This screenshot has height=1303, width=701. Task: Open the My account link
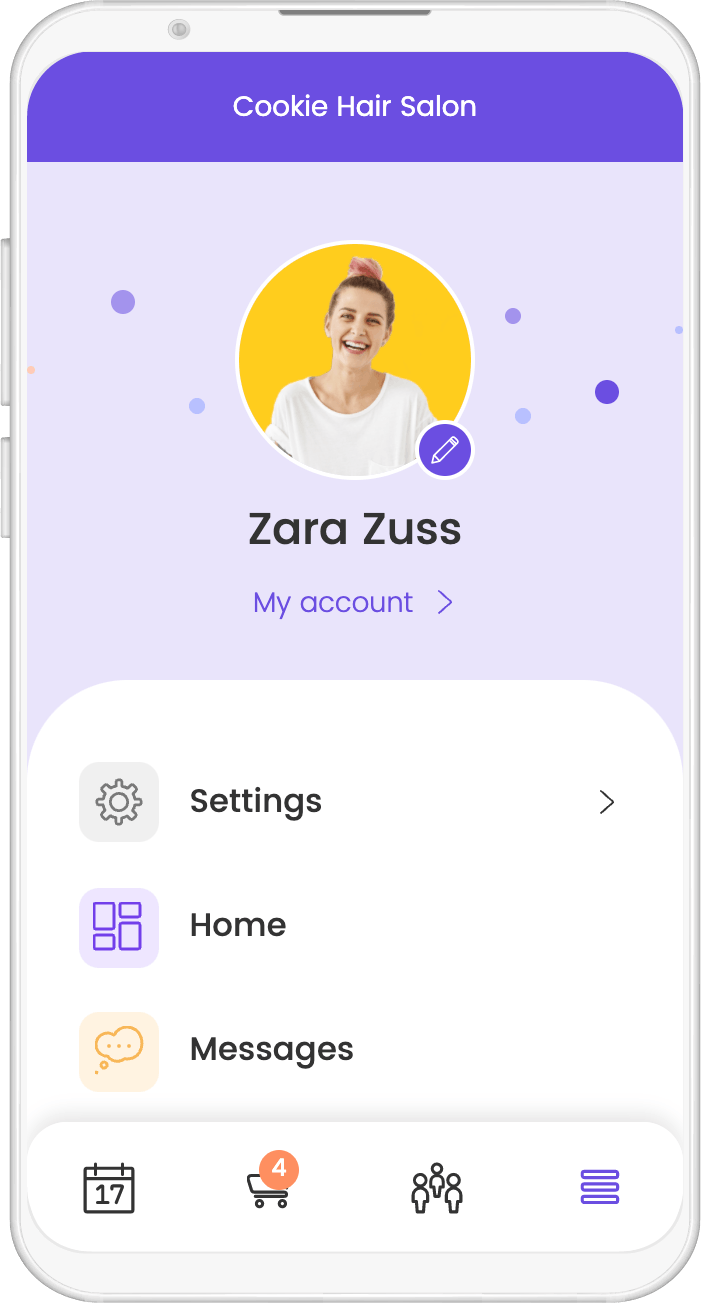[x=352, y=602]
